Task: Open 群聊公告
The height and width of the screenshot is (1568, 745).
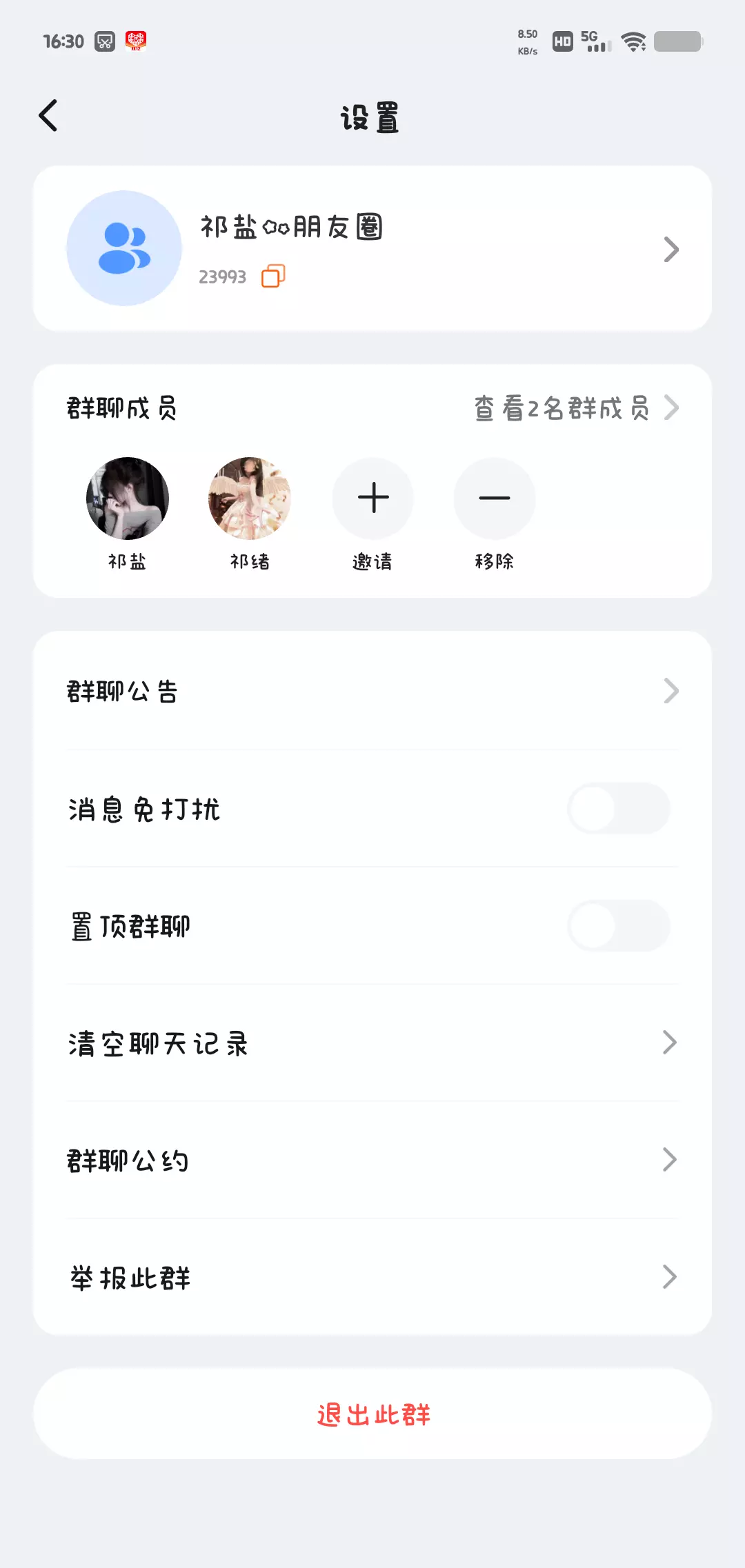Action: coord(372,691)
